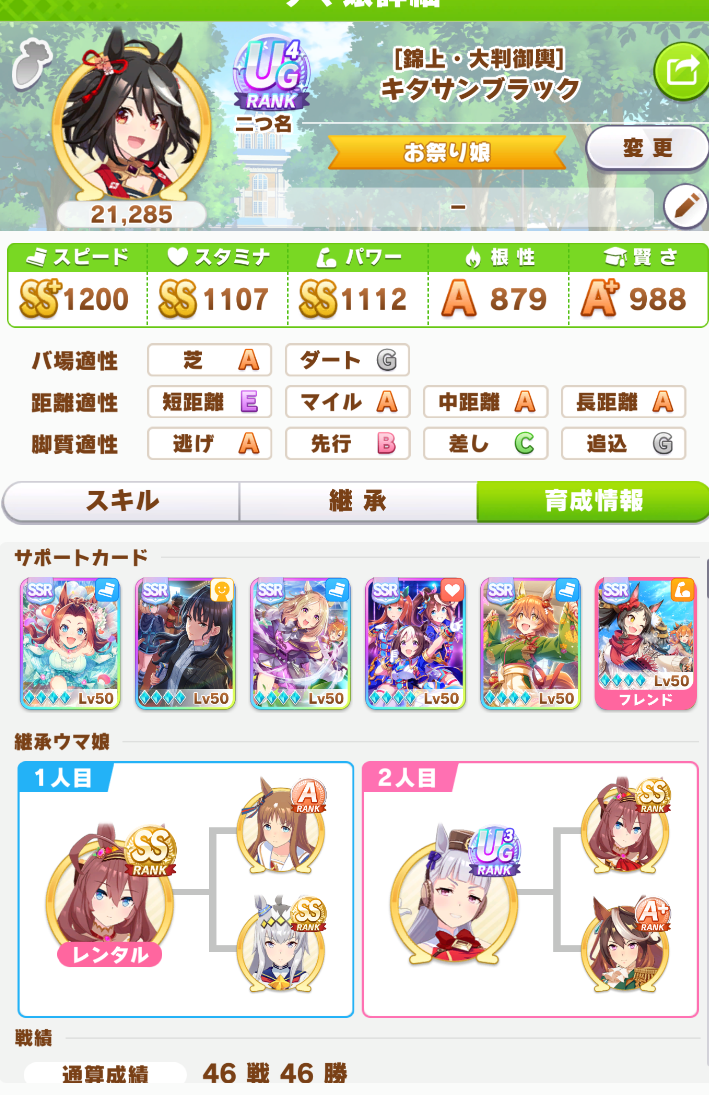Open the friend support card marked フレンド
The height and width of the screenshot is (1095, 709).
[645, 642]
